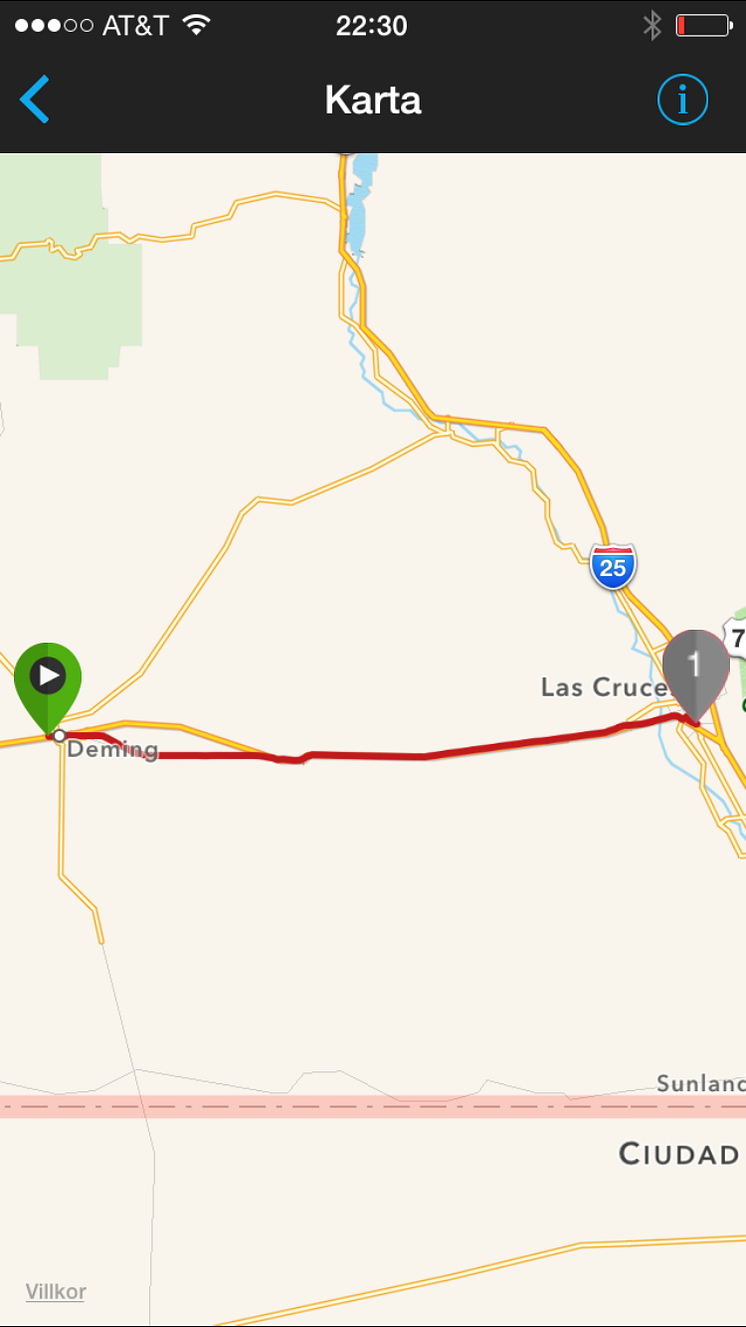The image size is (746, 1327).
Task: Open the Villkor link
Action: (56, 1291)
